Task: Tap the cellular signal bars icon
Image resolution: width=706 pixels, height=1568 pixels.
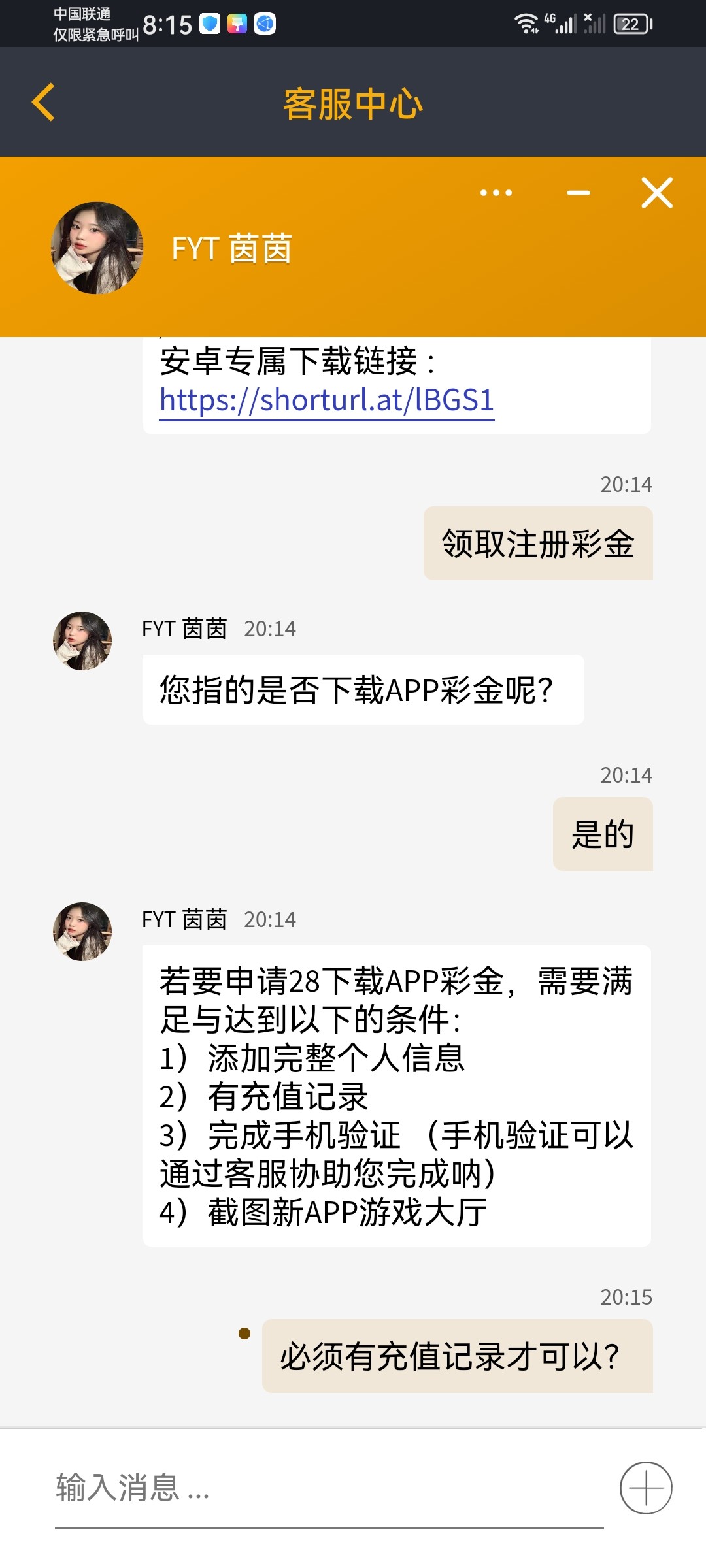Action: pos(568,24)
